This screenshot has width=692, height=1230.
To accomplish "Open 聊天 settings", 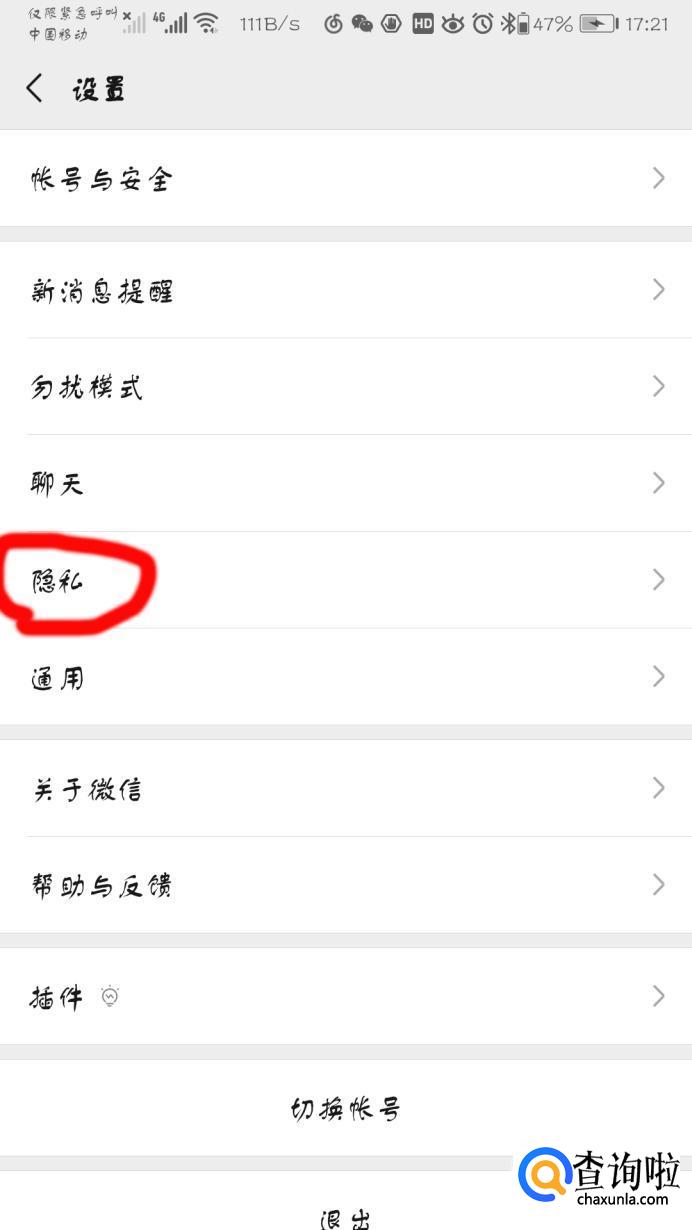I will tap(345, 484).
